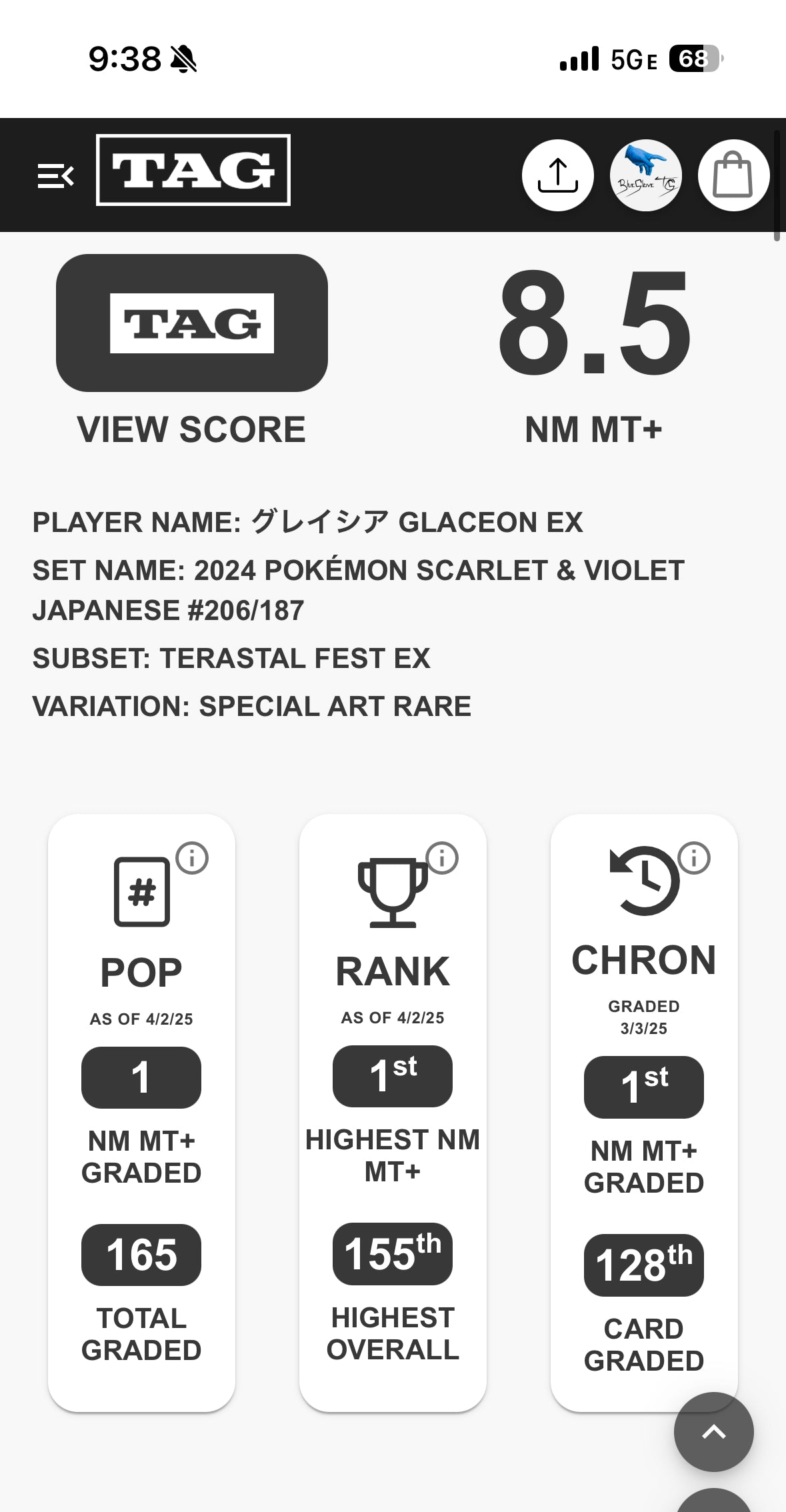Screen dimensions: 786x1512
Task: Open the BlueGlove profile avatar
Action: pos(645,175)
